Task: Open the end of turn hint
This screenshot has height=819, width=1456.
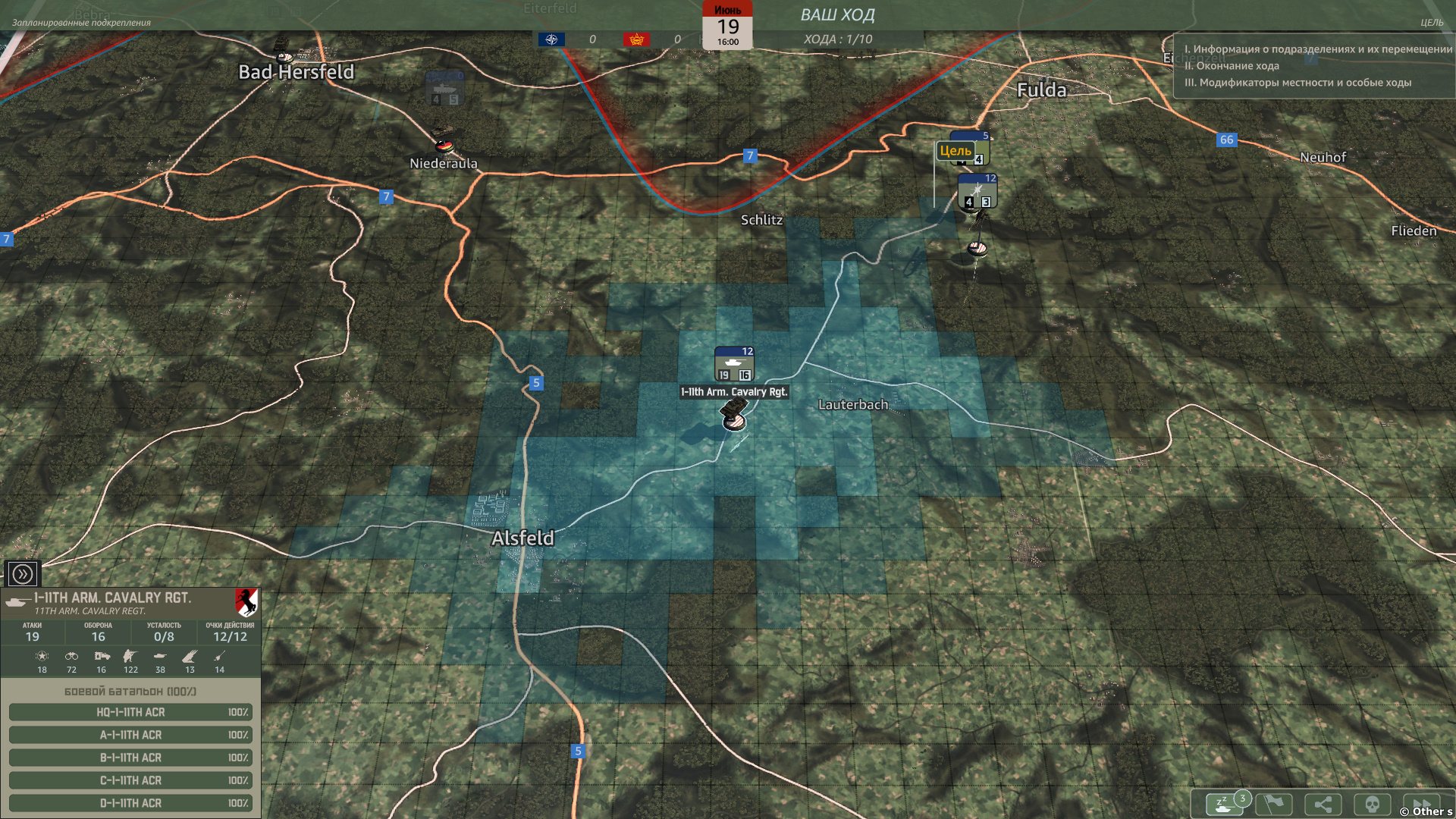Action: pyautogui.click(x=1232, y=65)
